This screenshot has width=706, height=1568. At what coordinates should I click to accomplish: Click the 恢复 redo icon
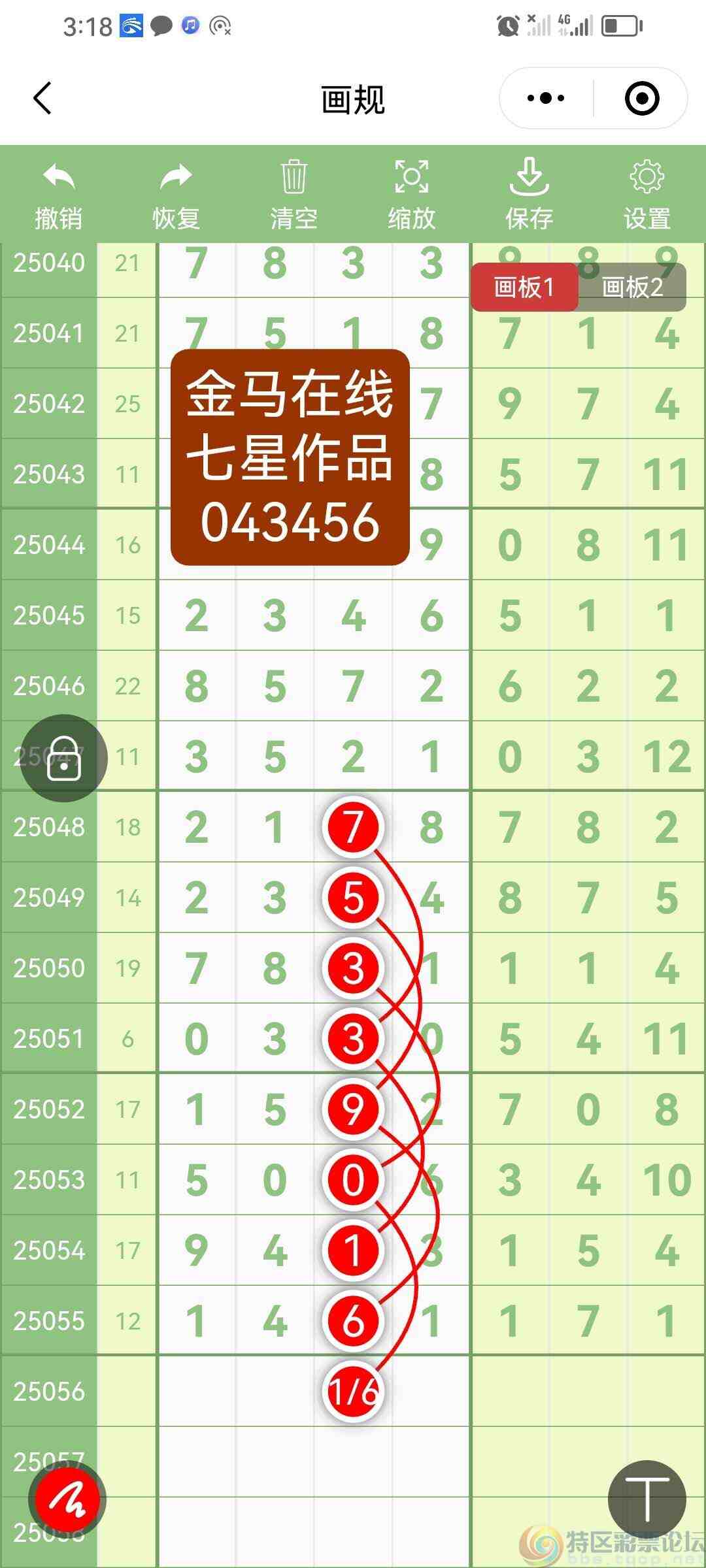pyautogui.click(x=175, y=176)
